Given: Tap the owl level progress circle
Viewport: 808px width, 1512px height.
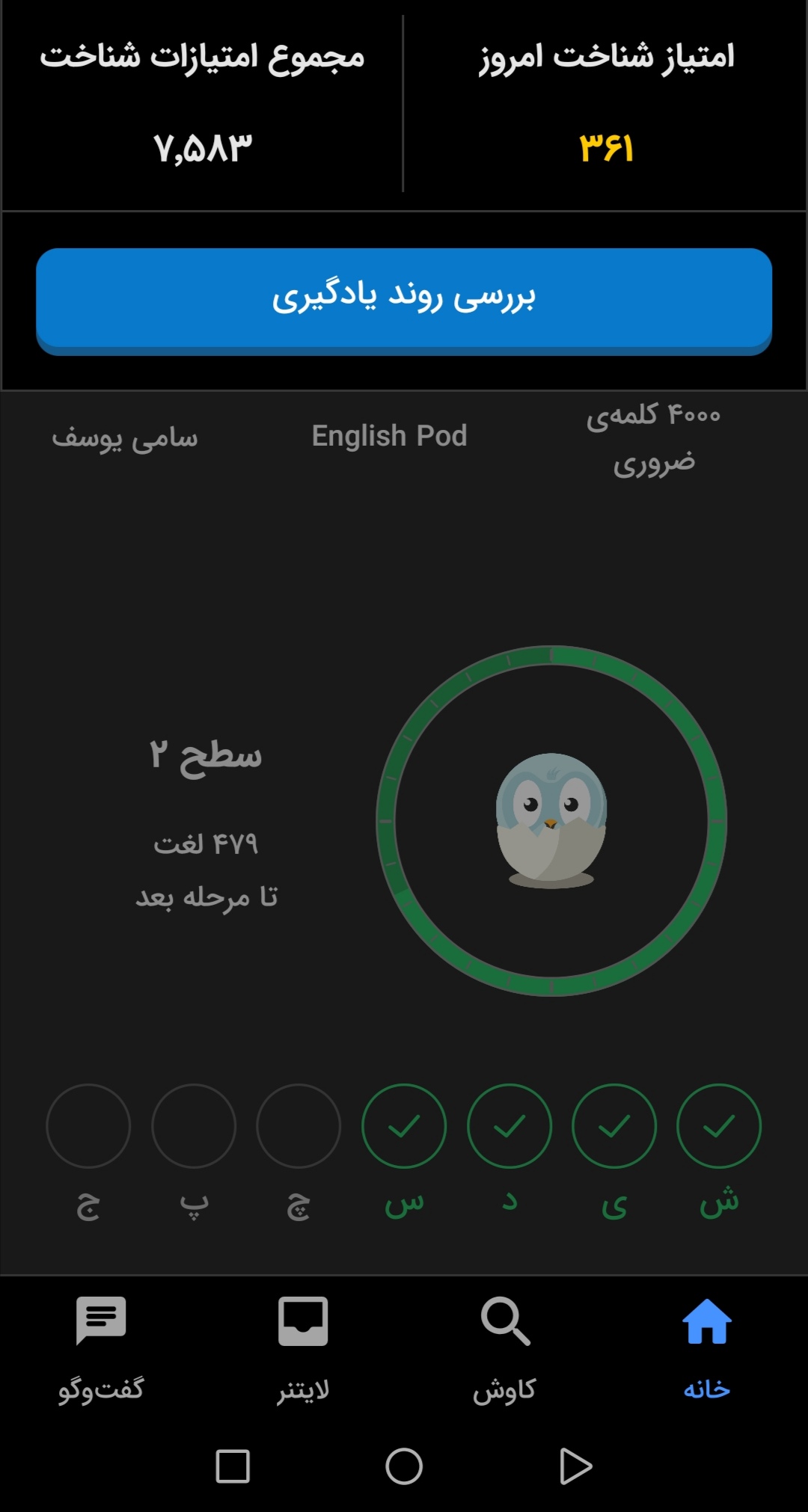Looking at the screenshot, I should point(551,821).
